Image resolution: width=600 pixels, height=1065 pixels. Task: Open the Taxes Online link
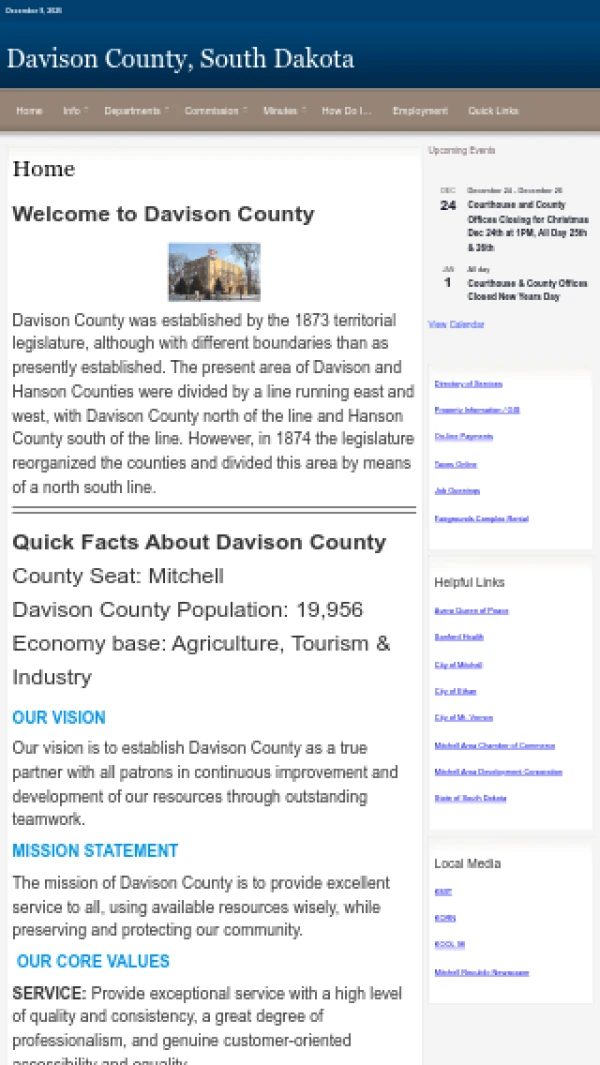pyautogui.click(x=455, y=465)
